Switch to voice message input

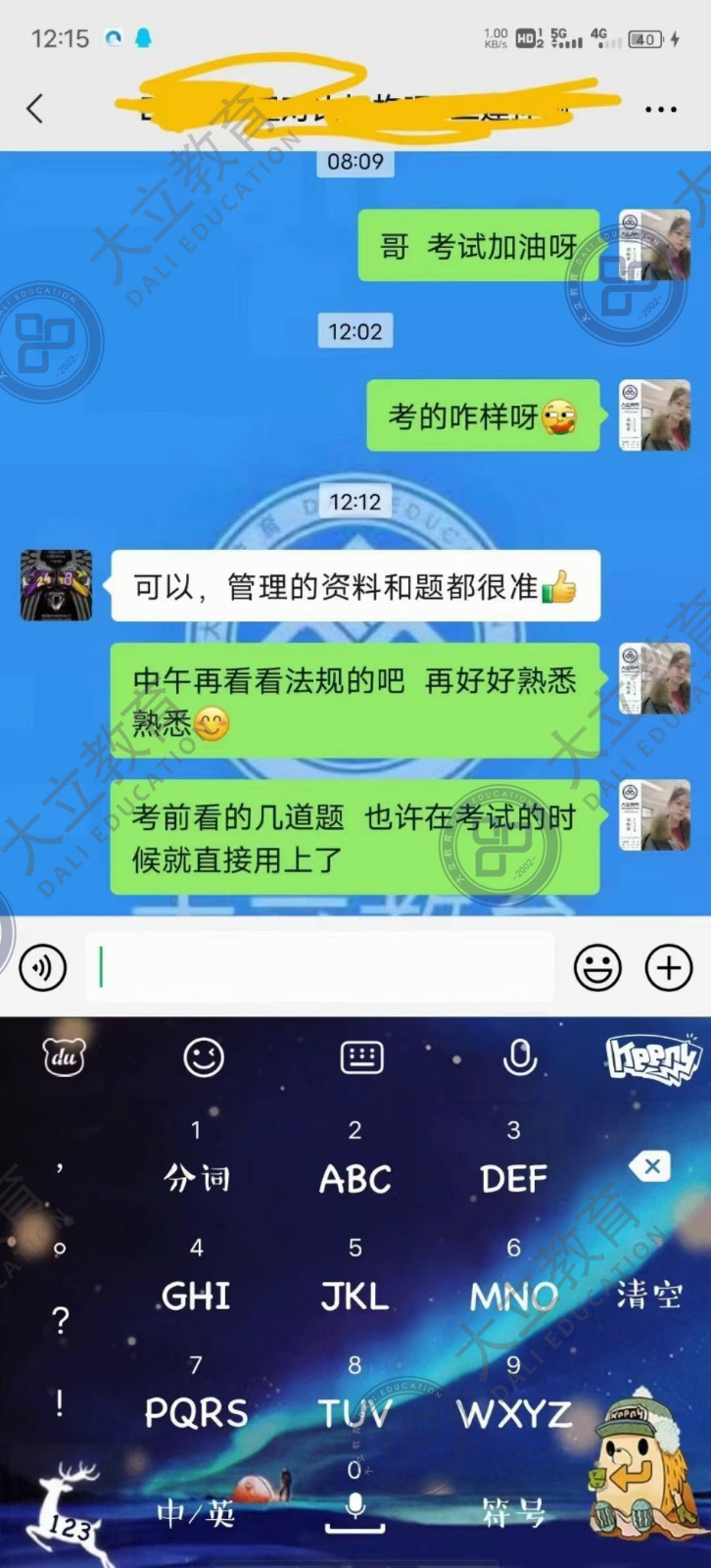click(42, 967)
